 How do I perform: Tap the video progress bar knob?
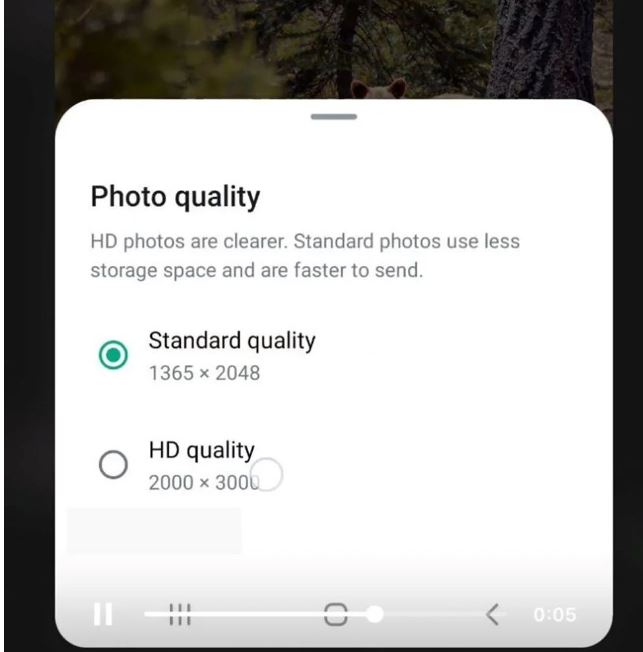[x=375, y=614]
